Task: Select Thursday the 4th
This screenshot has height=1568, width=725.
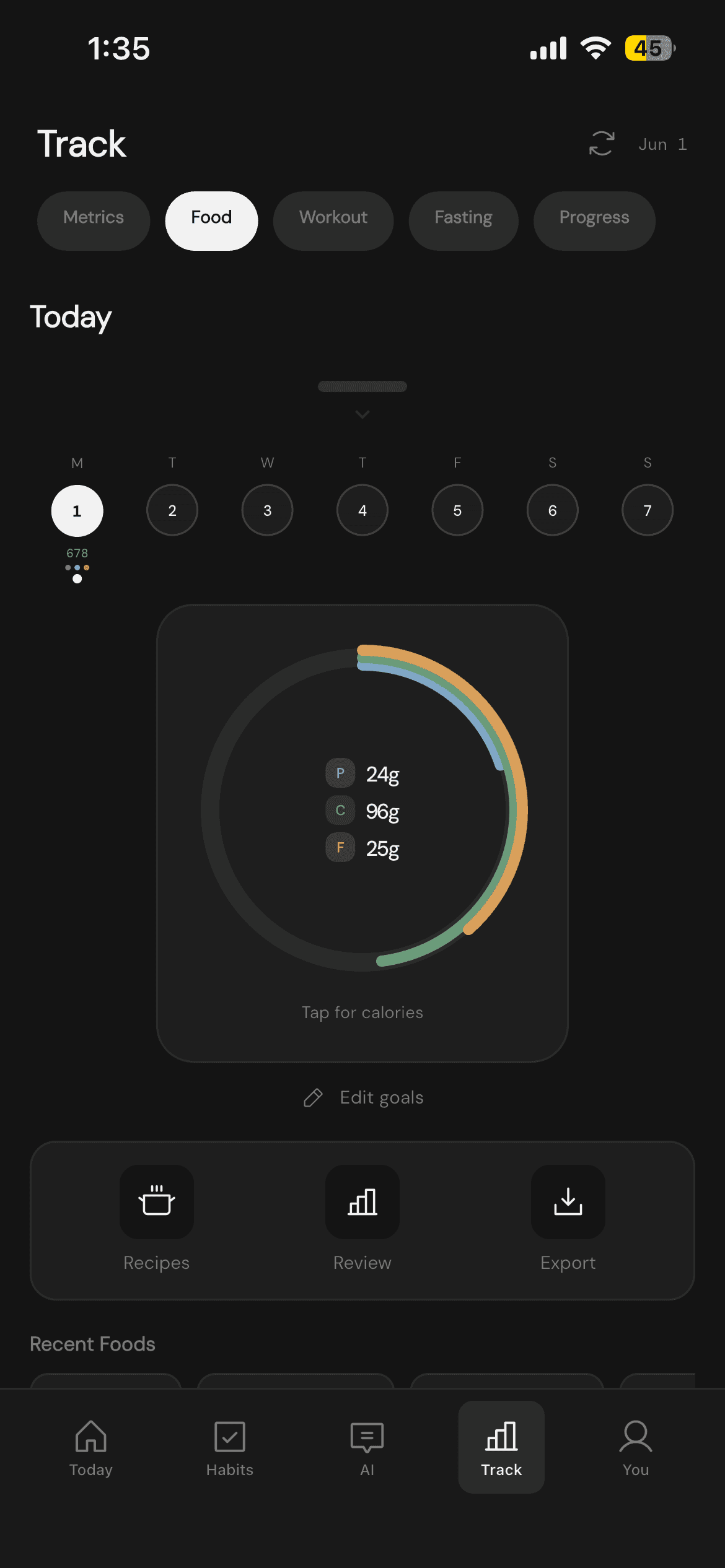Action: tap(362, 510)
